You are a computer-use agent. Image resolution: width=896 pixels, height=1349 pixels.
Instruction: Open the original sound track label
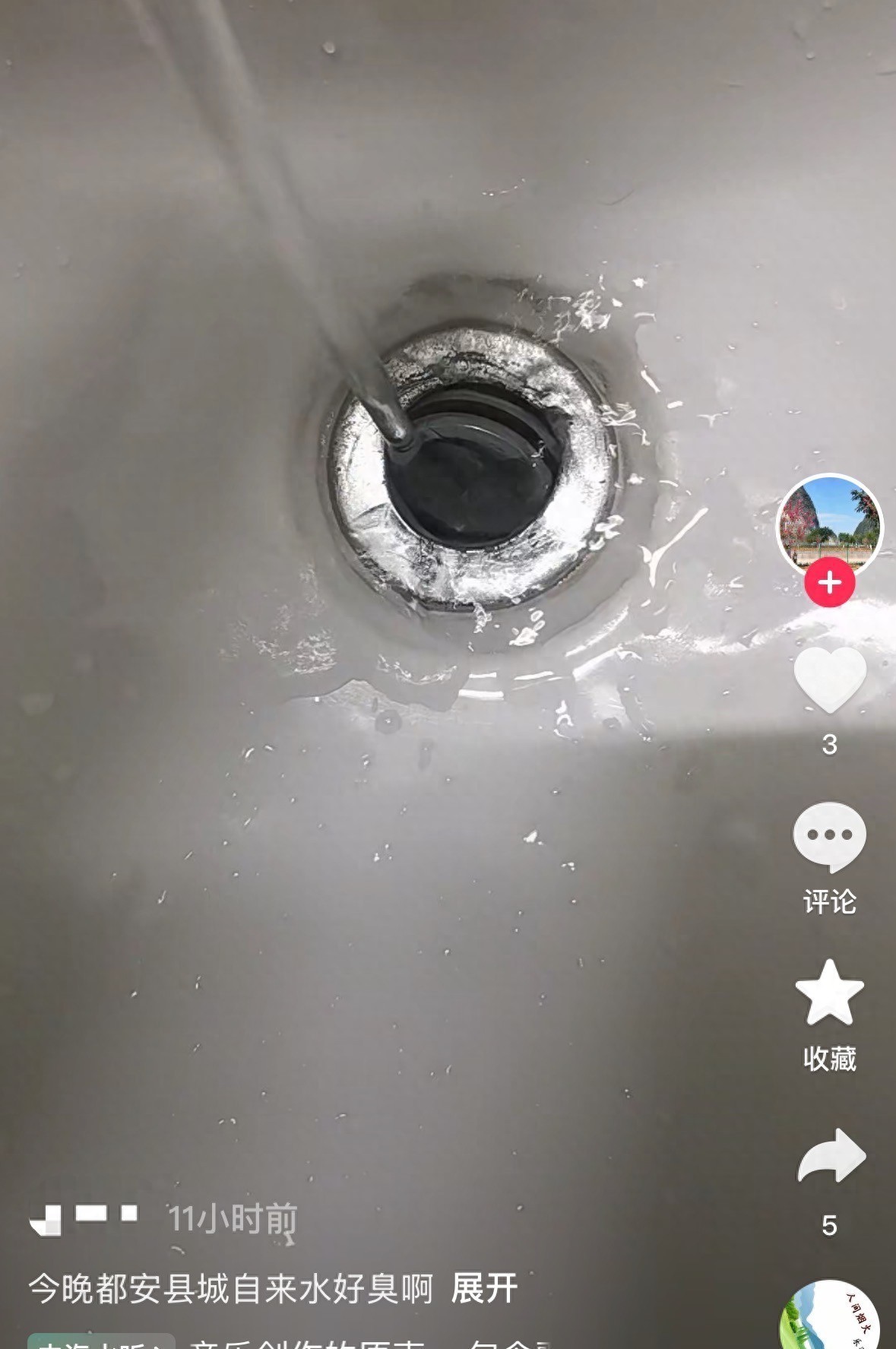point(365,1342)
